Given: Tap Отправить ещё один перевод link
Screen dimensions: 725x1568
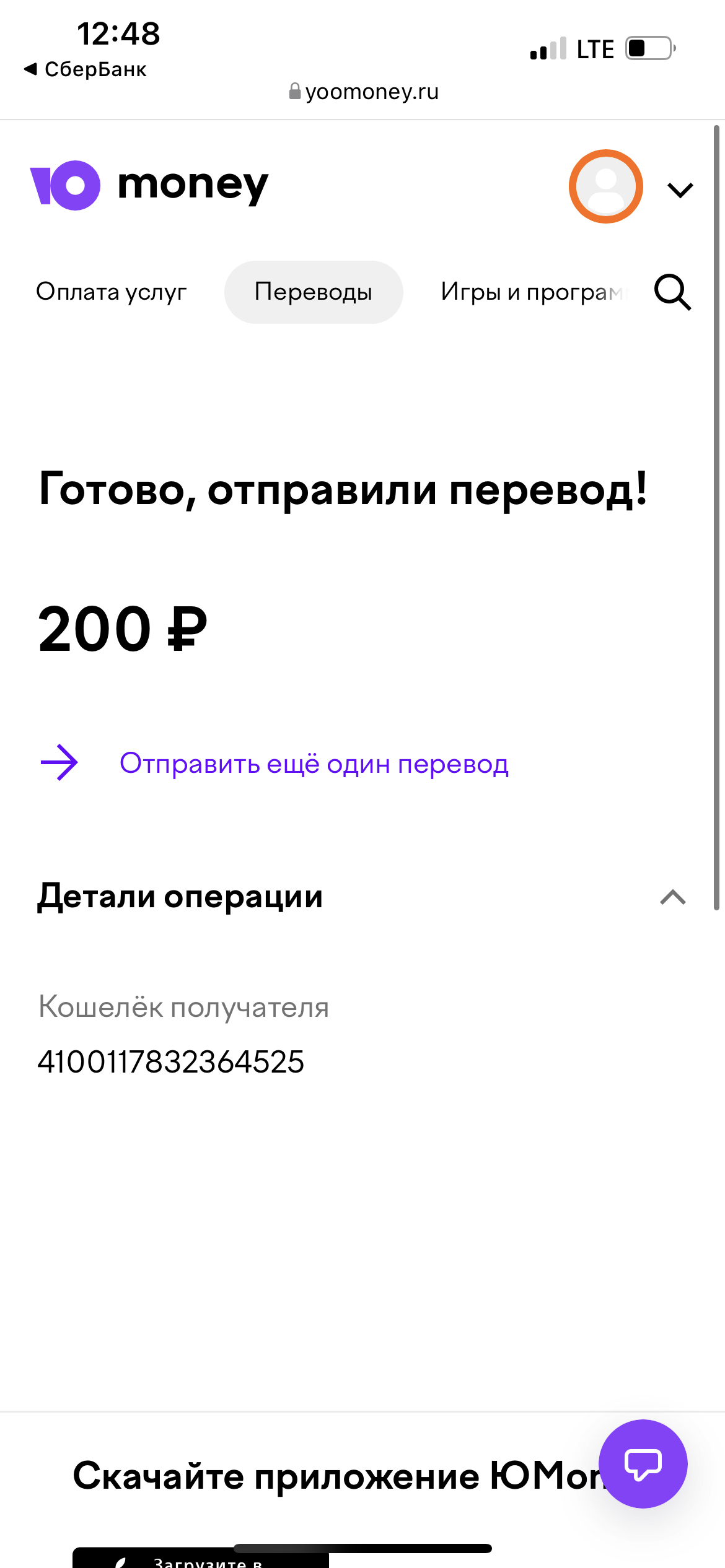Looking at the screenshot, I should click(314, 763).
